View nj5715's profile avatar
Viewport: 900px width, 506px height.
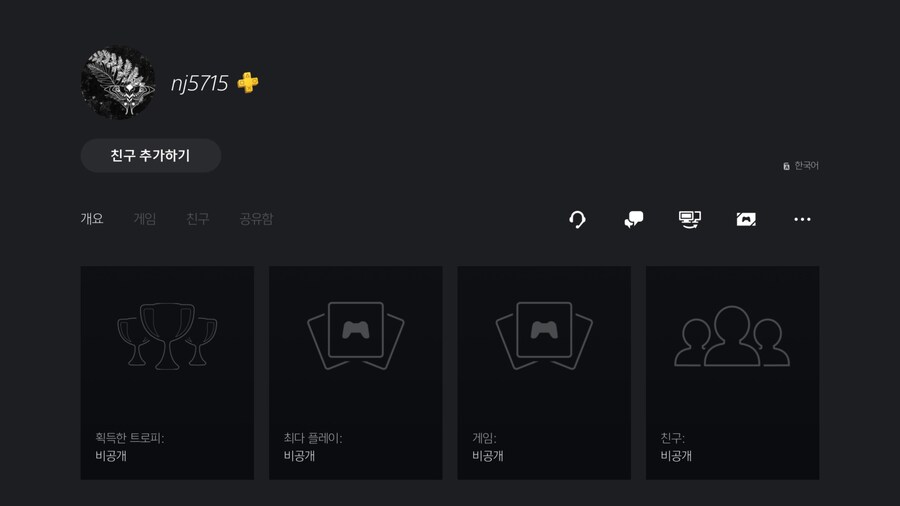(118, 83)
